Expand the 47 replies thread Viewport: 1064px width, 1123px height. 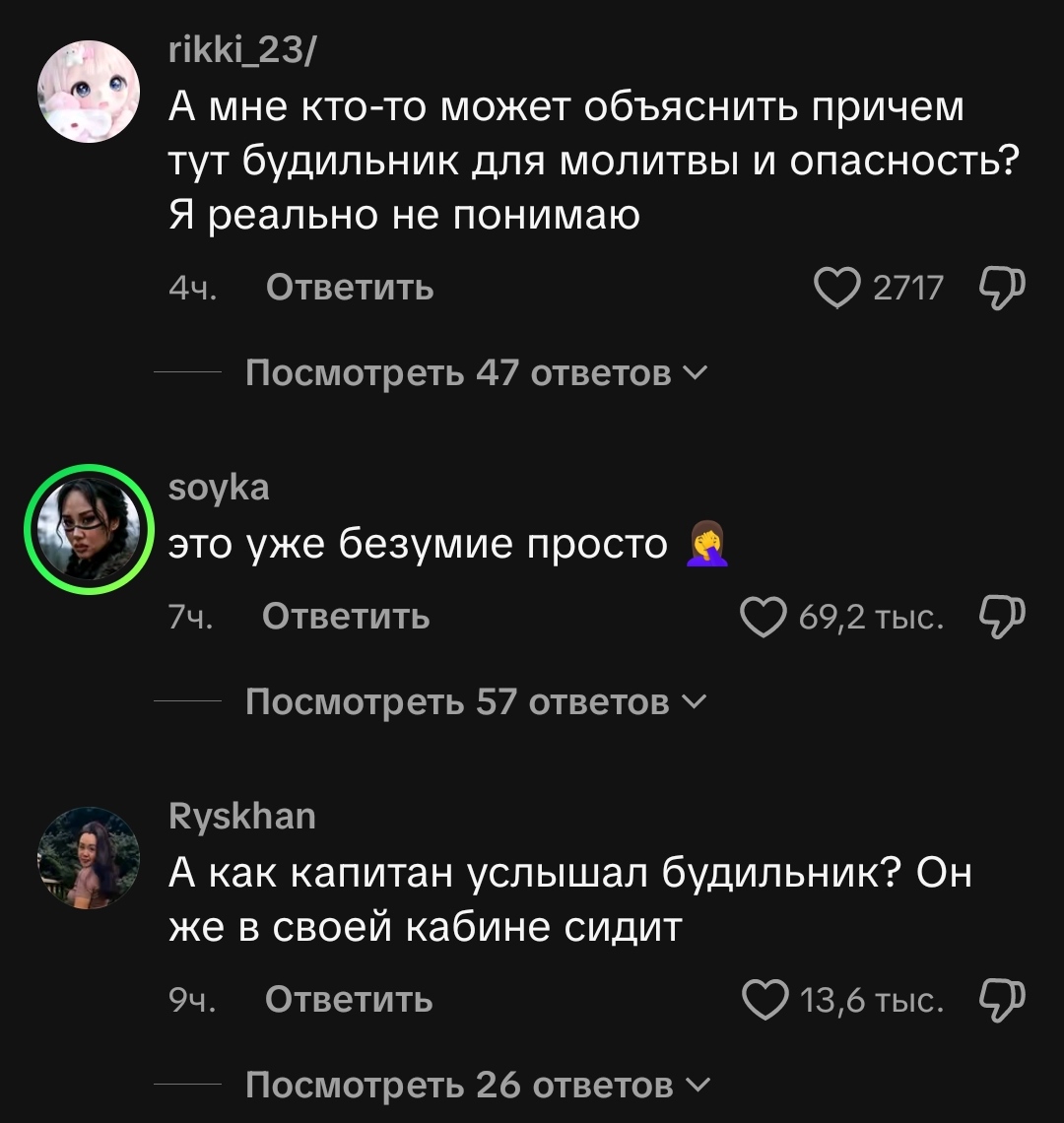click(x=475, y=373)
